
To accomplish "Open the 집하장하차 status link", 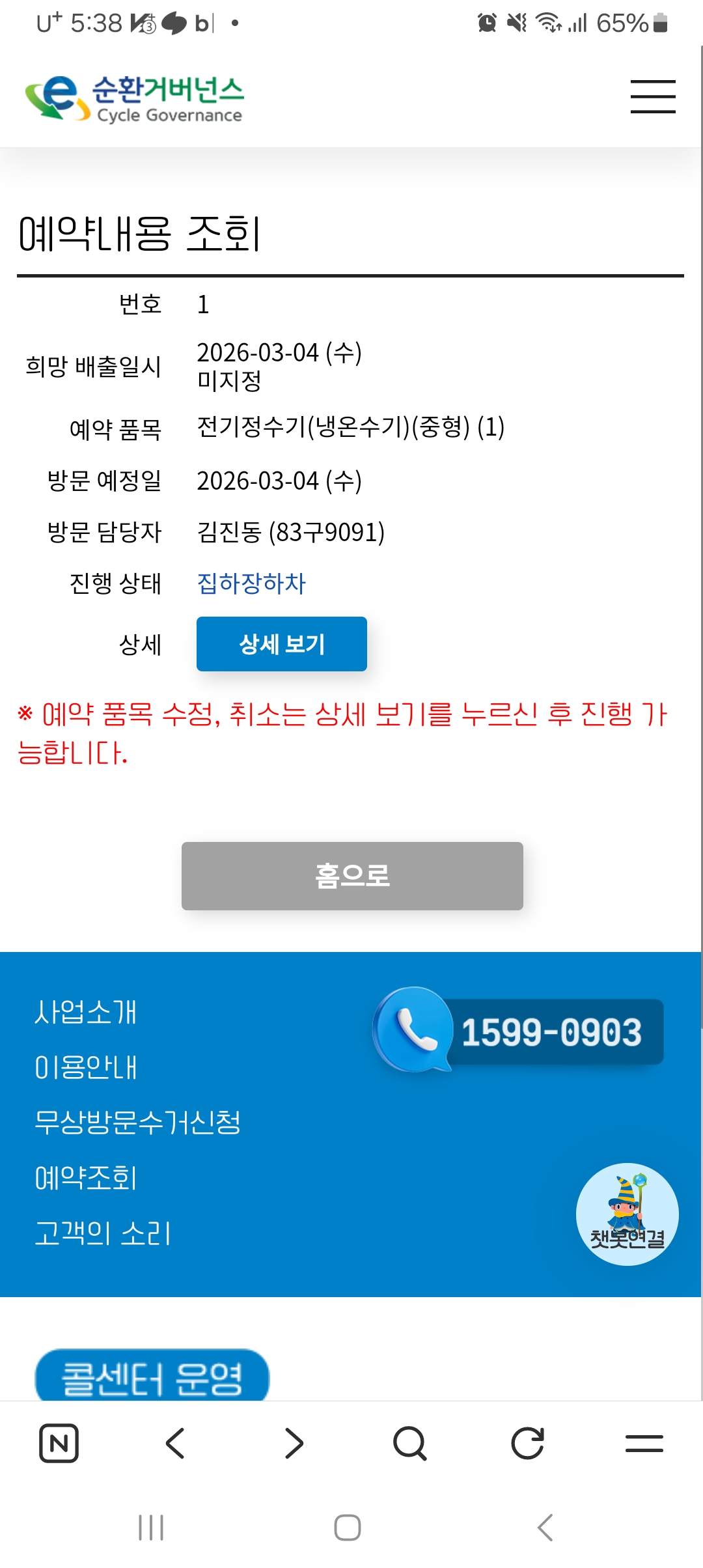I will [251, 583].
